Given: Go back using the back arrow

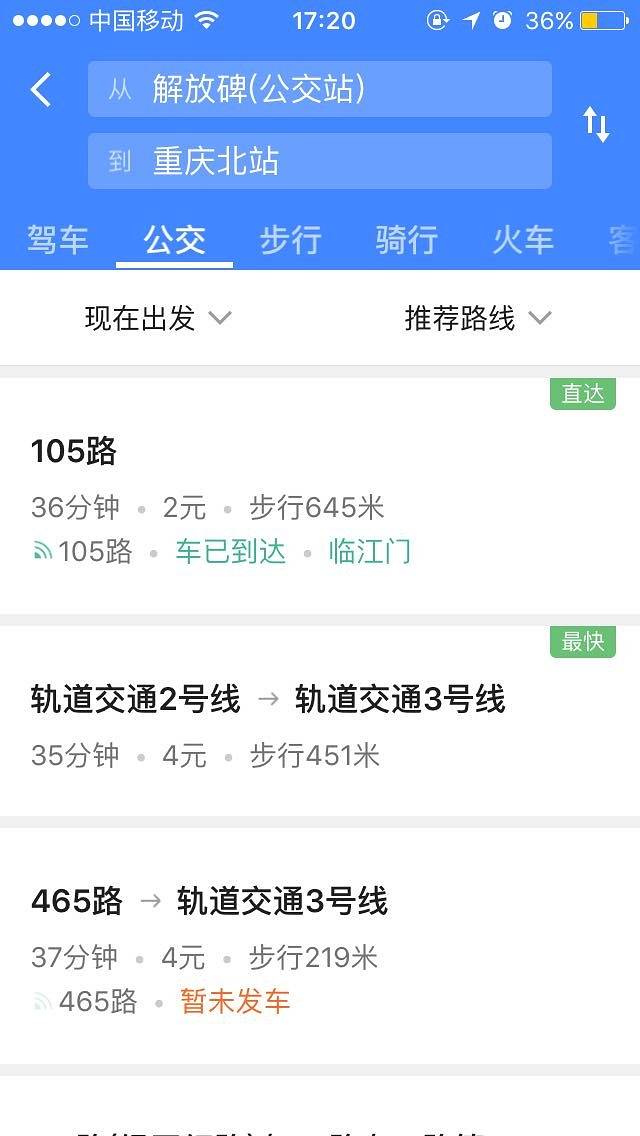Looking at the screenshot, I should [41, 89].
